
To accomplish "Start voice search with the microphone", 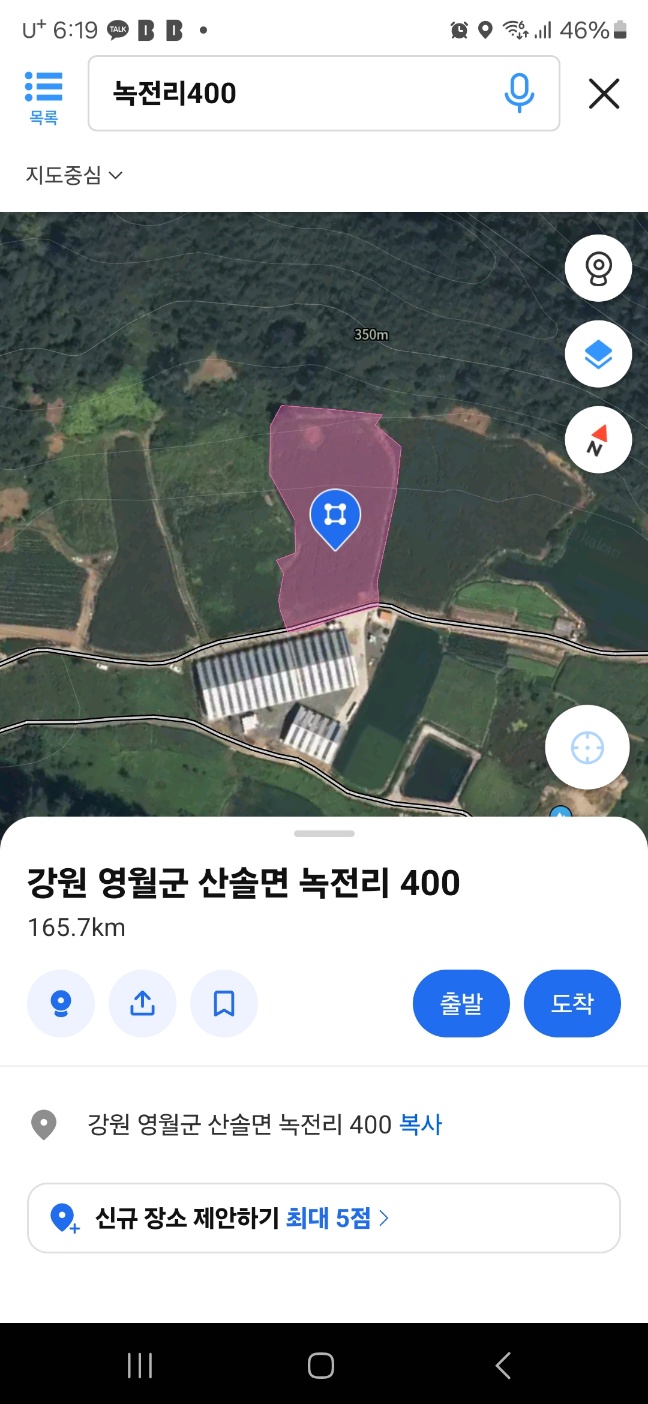I will click(518, 94).
